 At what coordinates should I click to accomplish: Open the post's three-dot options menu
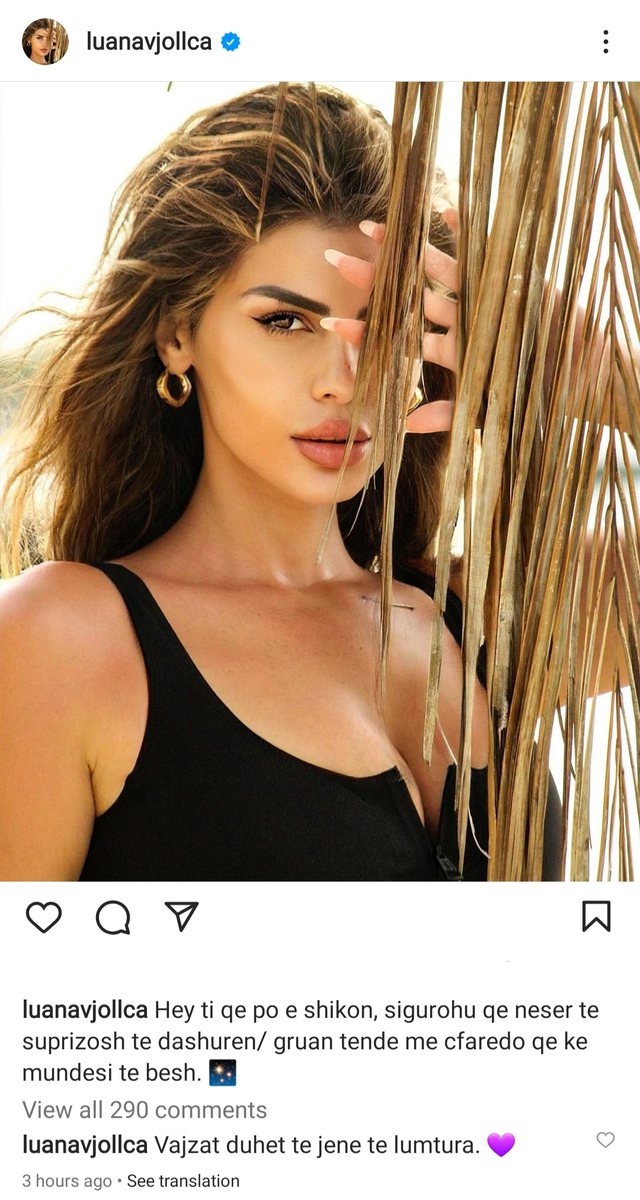click(605, 42)
